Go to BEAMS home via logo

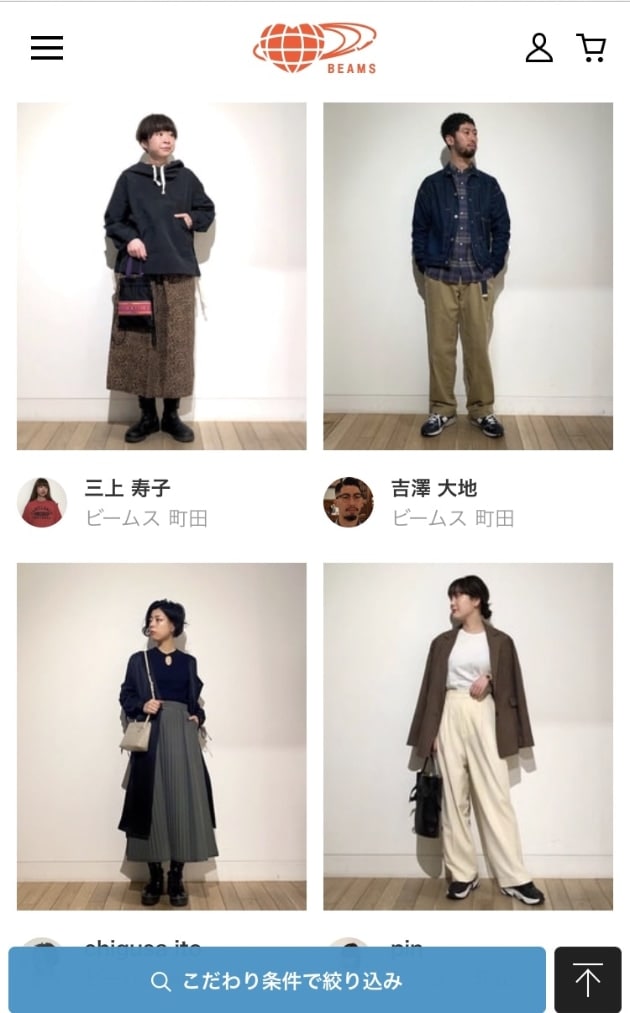tap(315, 47)
